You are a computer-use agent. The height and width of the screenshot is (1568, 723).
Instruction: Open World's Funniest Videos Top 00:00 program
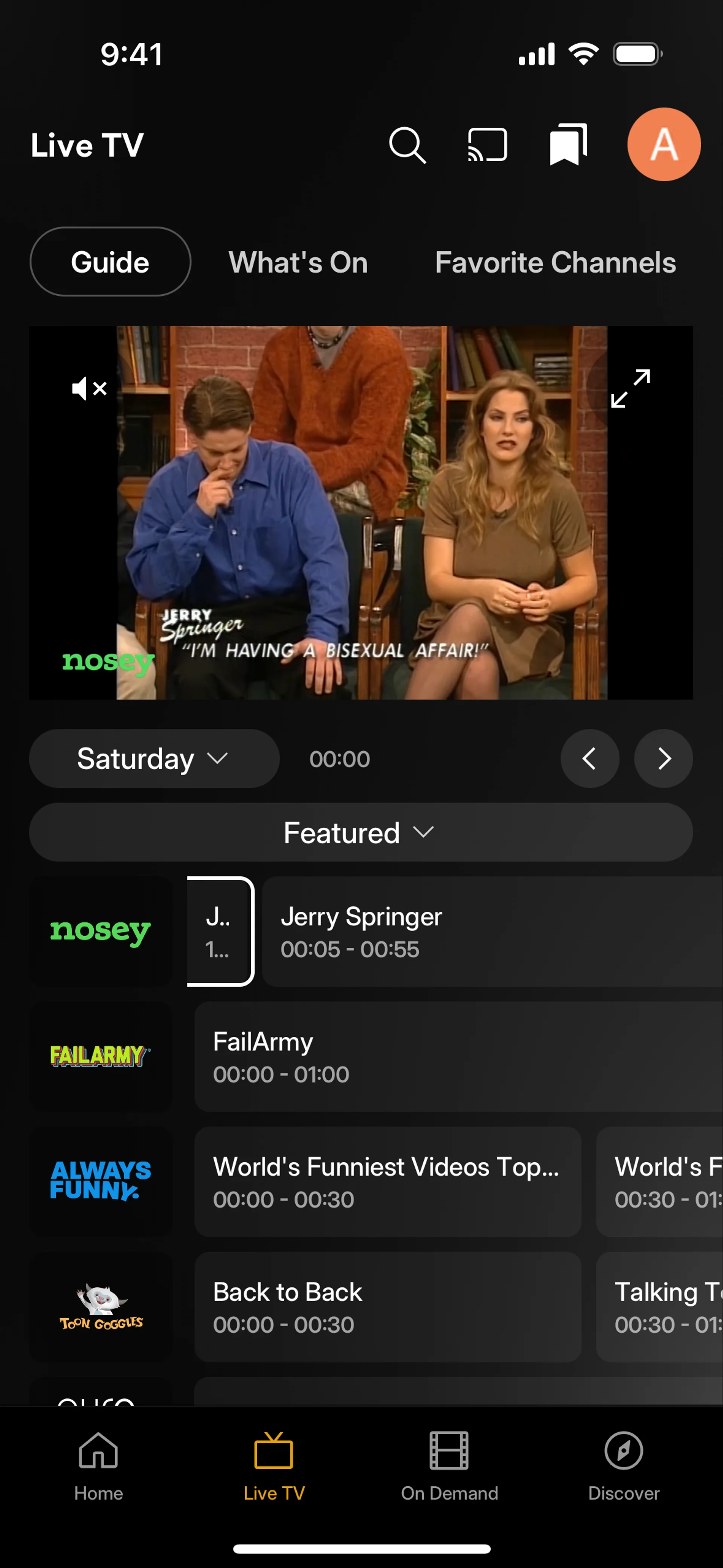(x=387, y=1182)
